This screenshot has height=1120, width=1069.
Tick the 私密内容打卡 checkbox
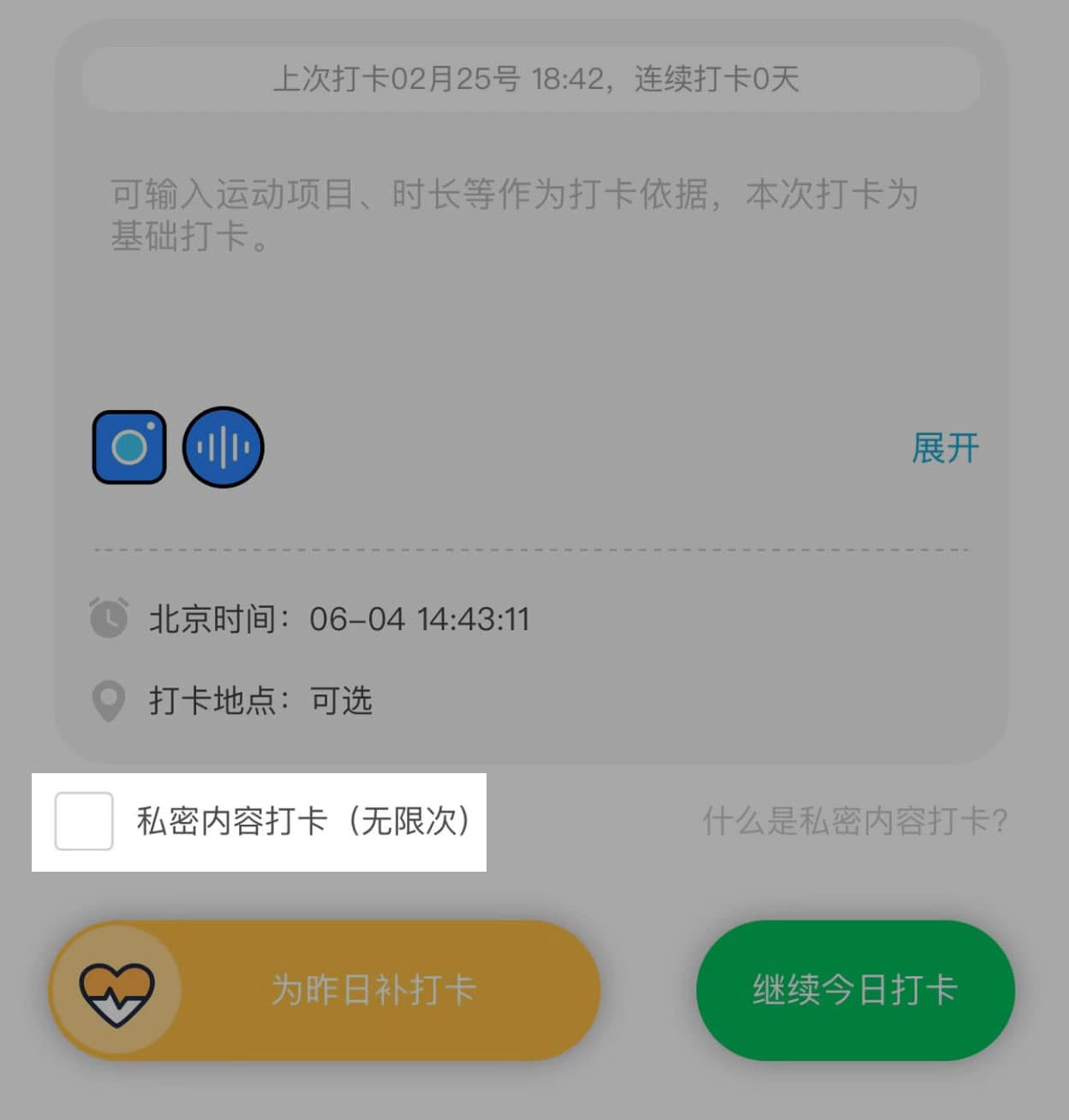[x=84, y=821]
